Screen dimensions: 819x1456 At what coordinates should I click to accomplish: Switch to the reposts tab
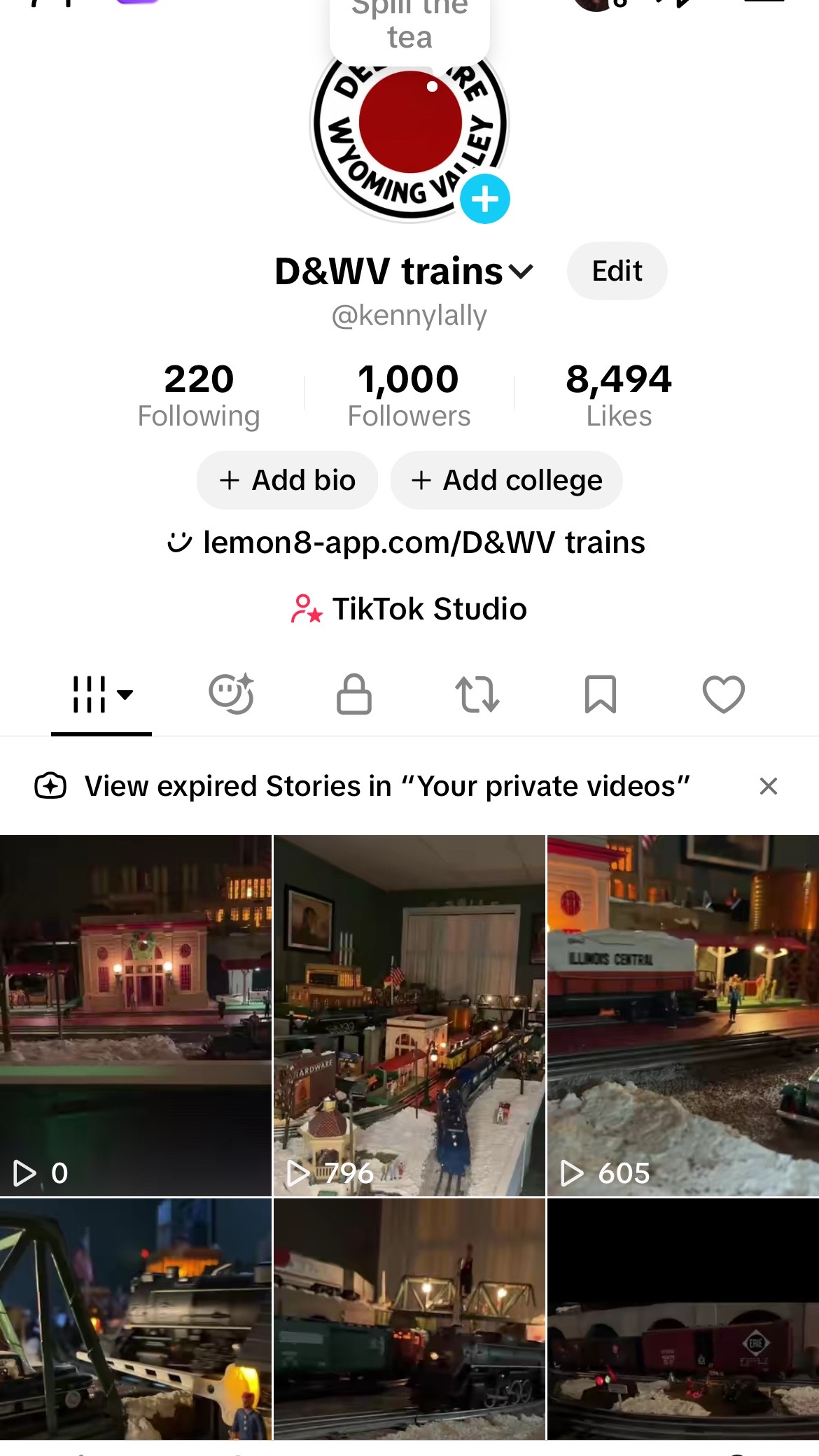(x=477, y=694)
